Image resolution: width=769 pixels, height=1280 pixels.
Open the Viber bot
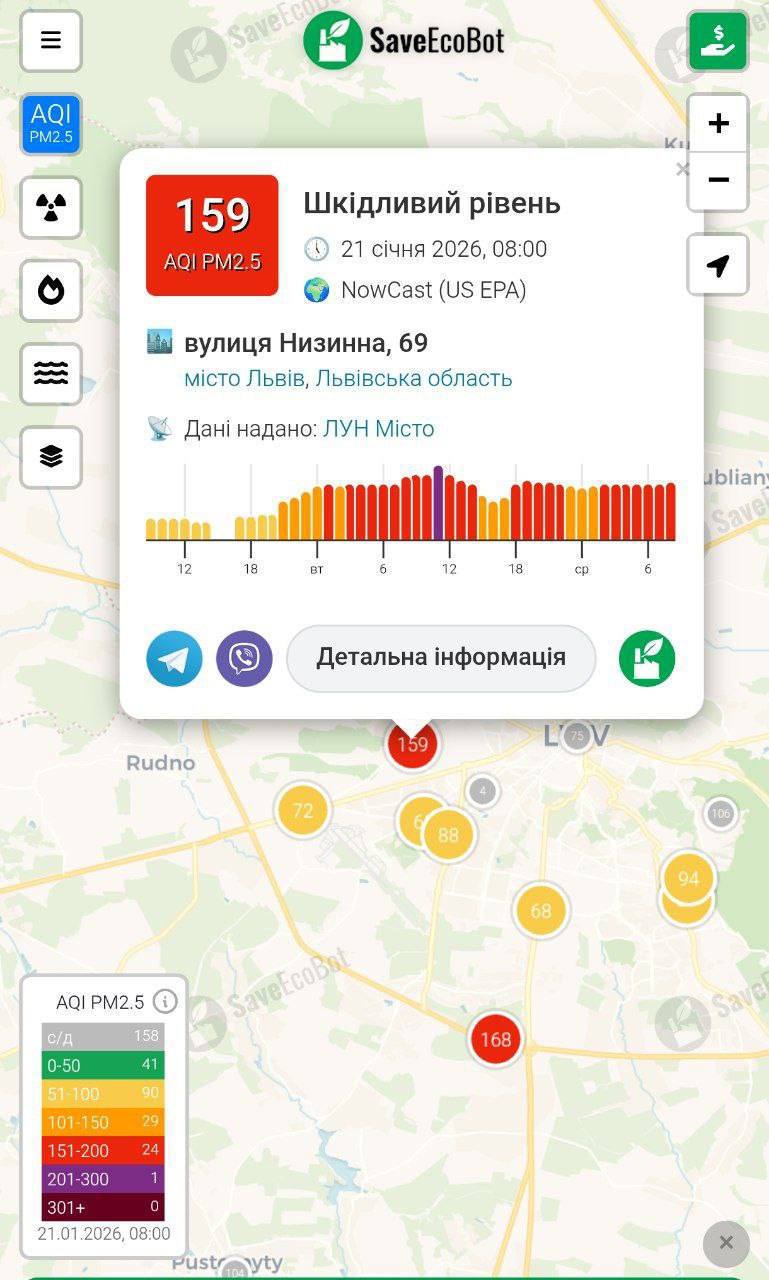pyautogui.click(x=244, y=658)
